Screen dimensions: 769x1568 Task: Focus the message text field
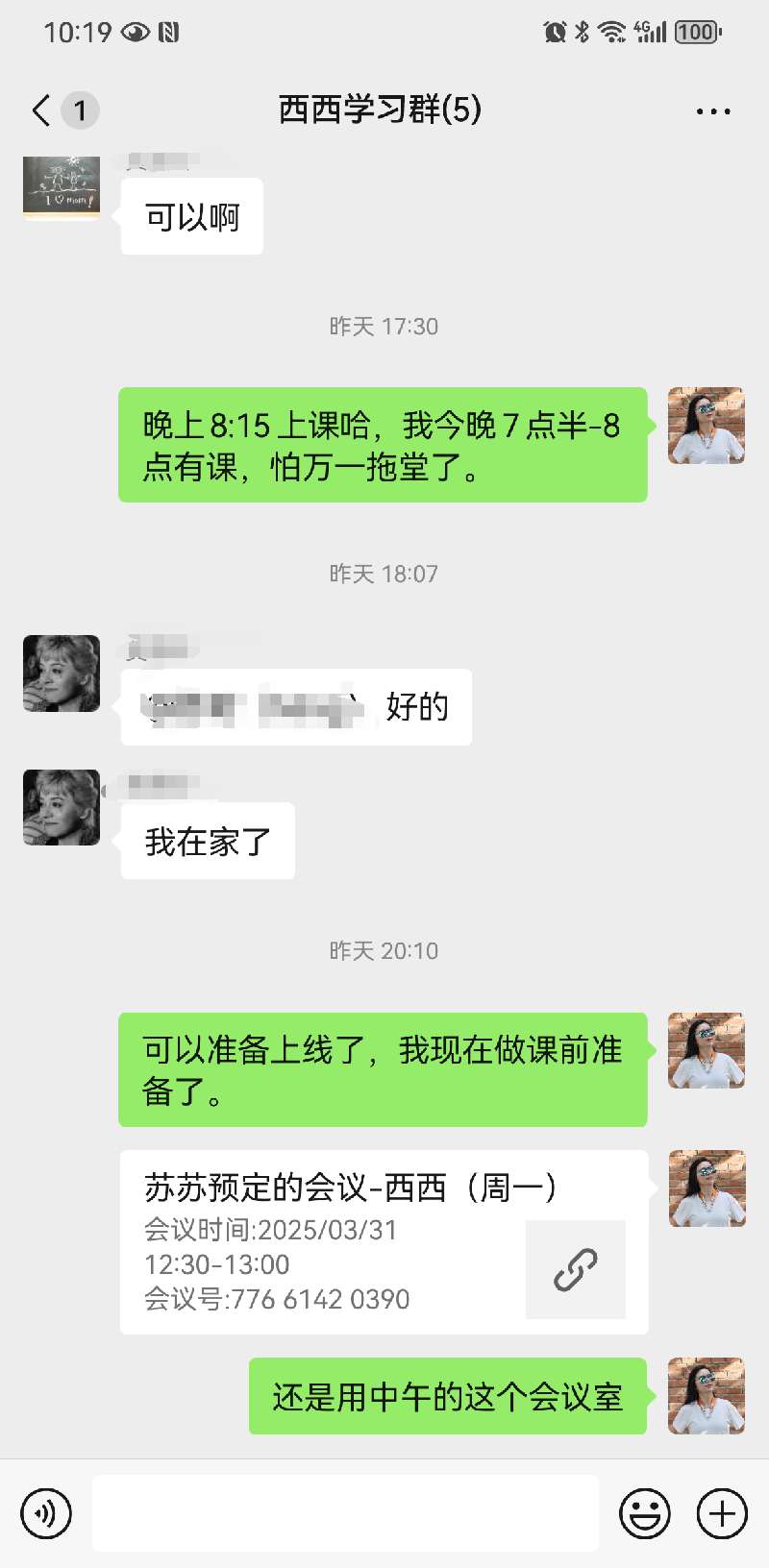[x=345, y=1513]
